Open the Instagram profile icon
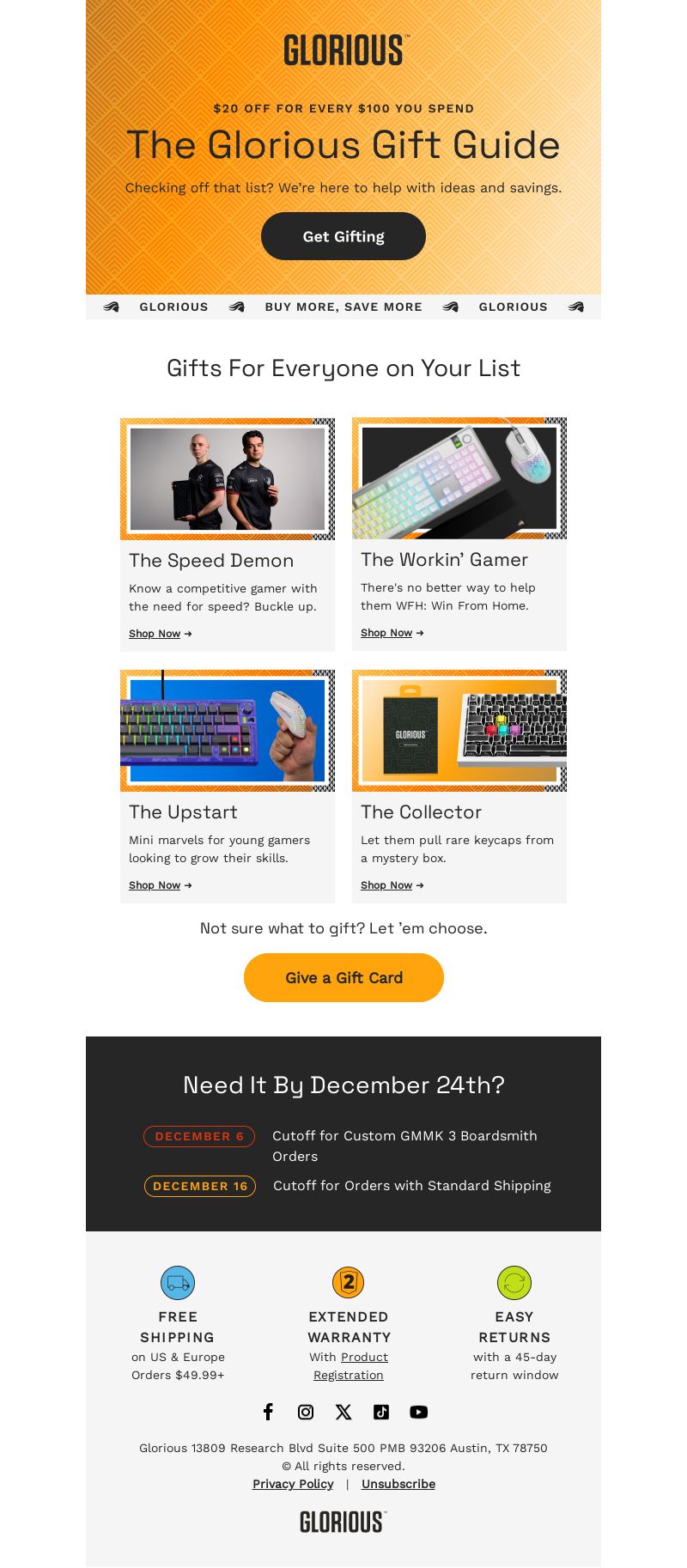Viewport: 687px width, 1568px height. point(306,1412)
